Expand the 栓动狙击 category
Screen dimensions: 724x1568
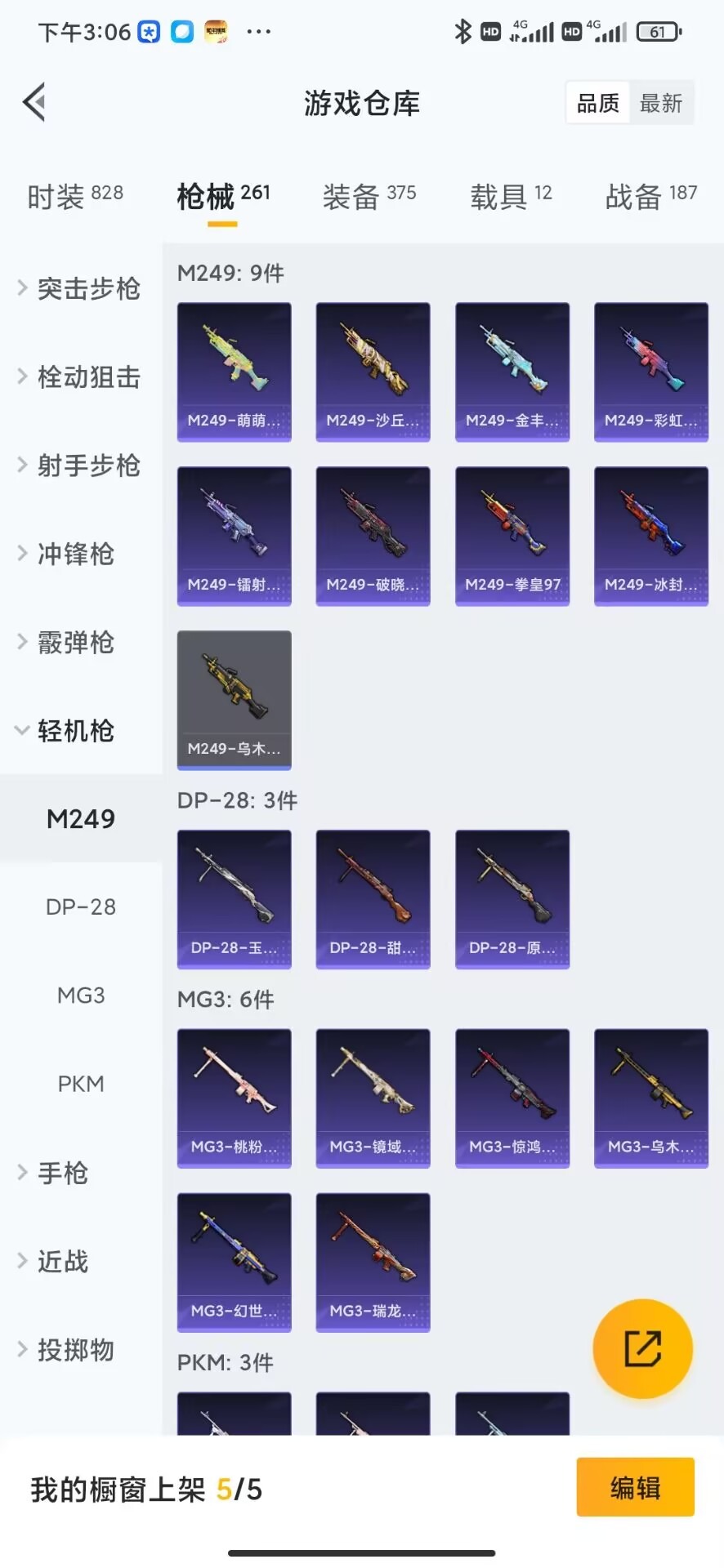(80, 376)
